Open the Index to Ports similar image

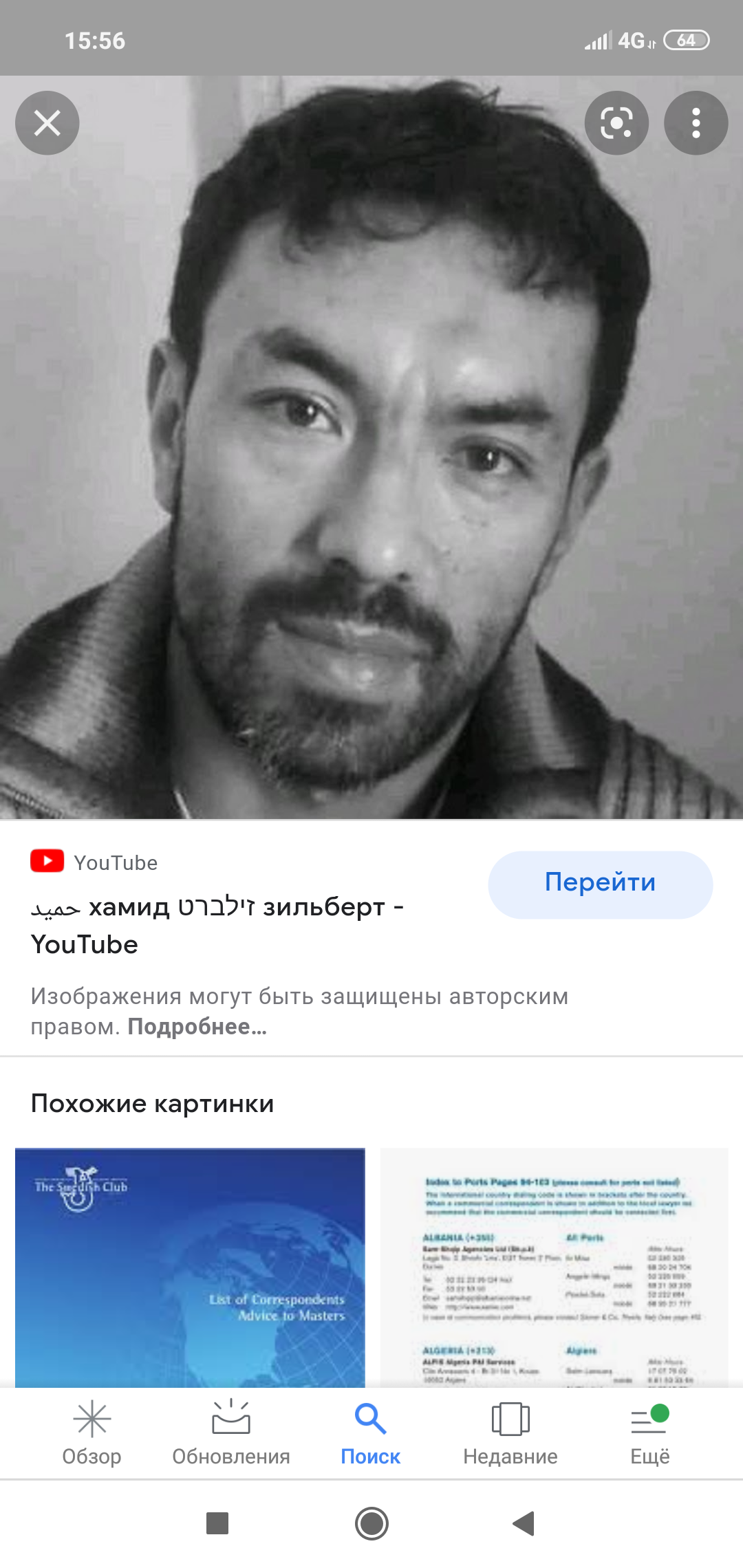point(554,1267)
